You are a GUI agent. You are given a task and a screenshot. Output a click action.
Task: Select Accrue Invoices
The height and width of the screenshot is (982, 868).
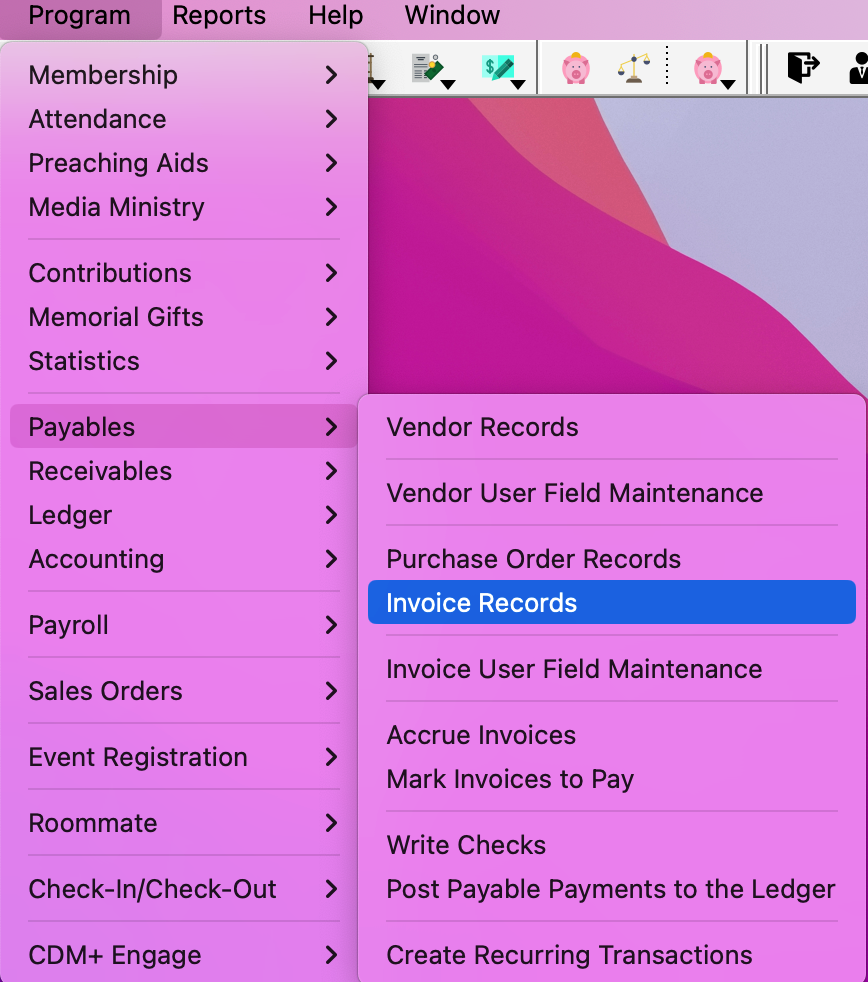pyautogui.click(x=481, y=735)
